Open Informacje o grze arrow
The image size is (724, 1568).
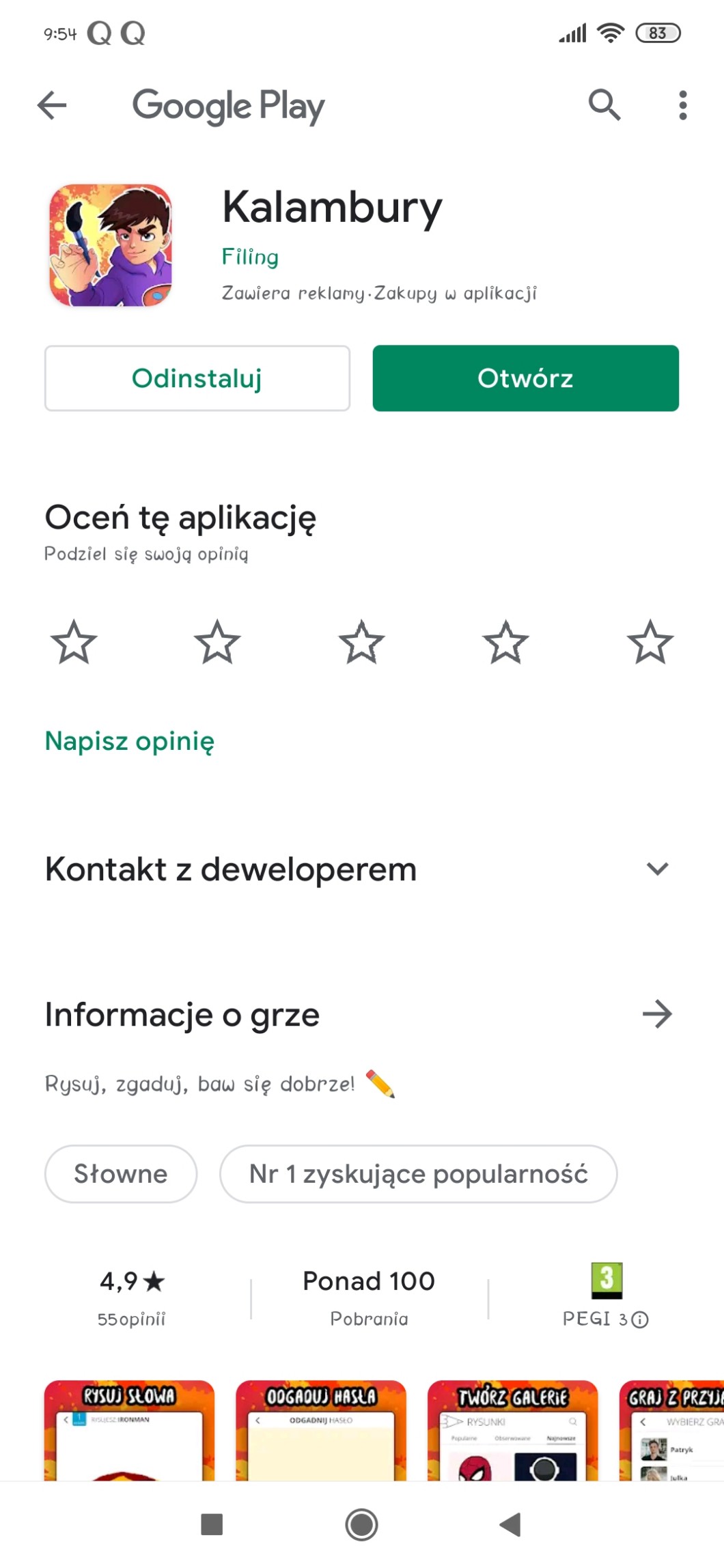click(657, 1014)
